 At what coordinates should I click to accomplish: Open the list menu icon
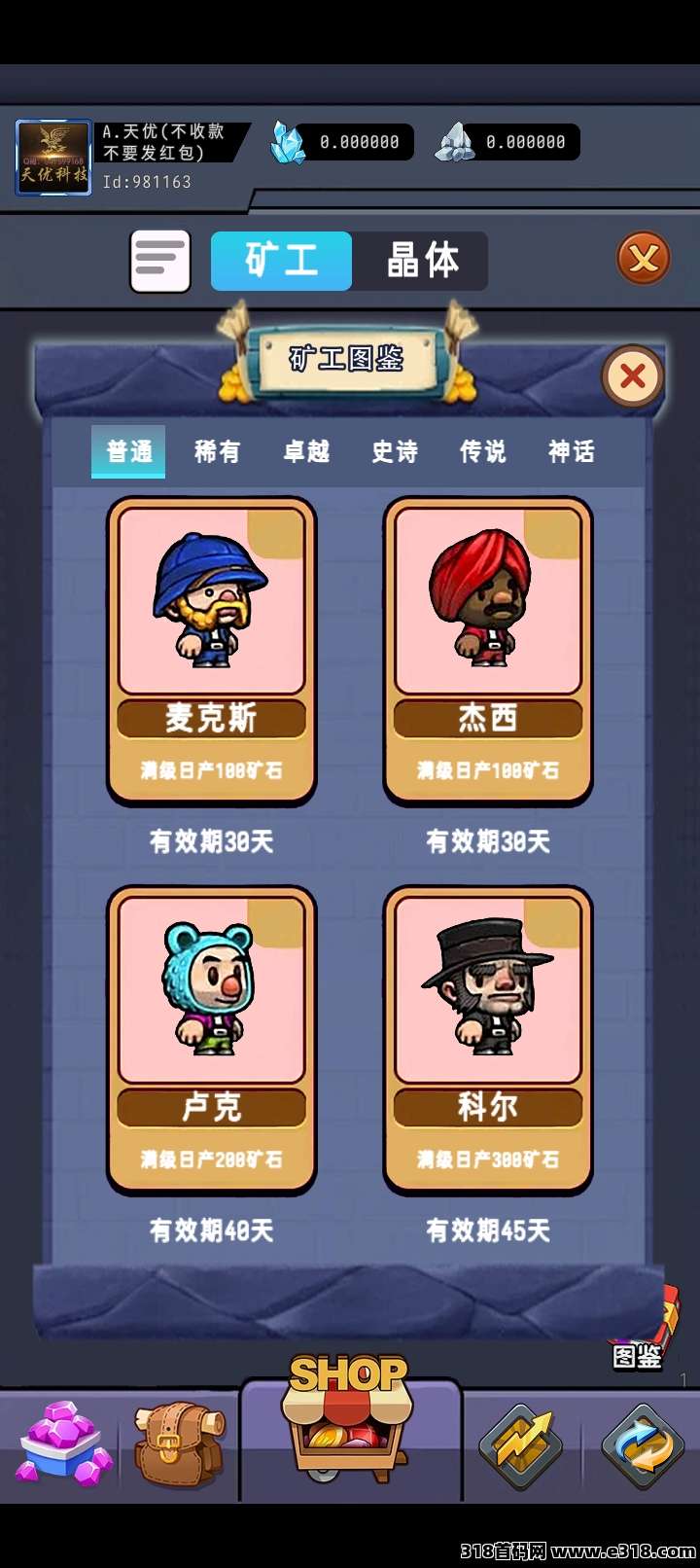[160, 261]
